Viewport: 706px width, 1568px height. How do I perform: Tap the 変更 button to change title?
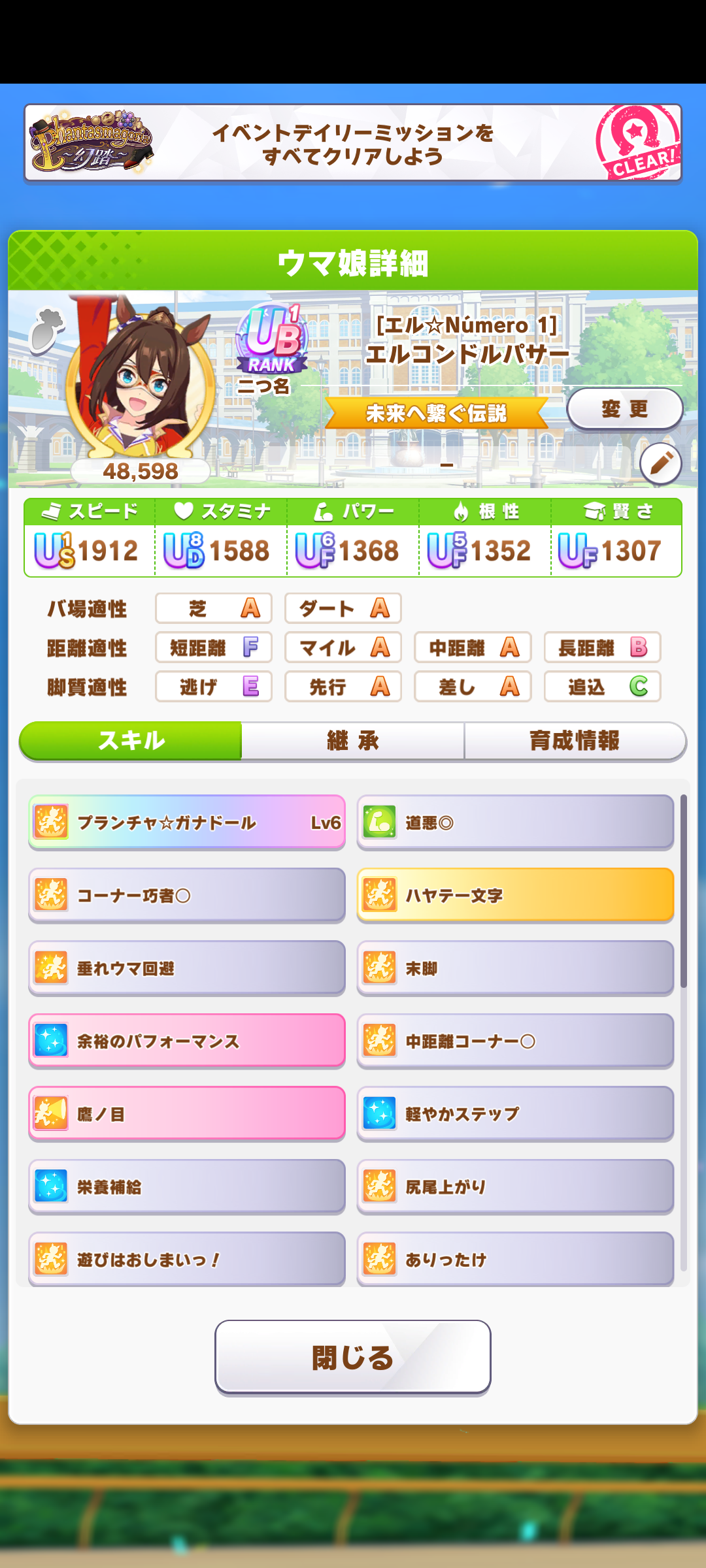(624, 409)
